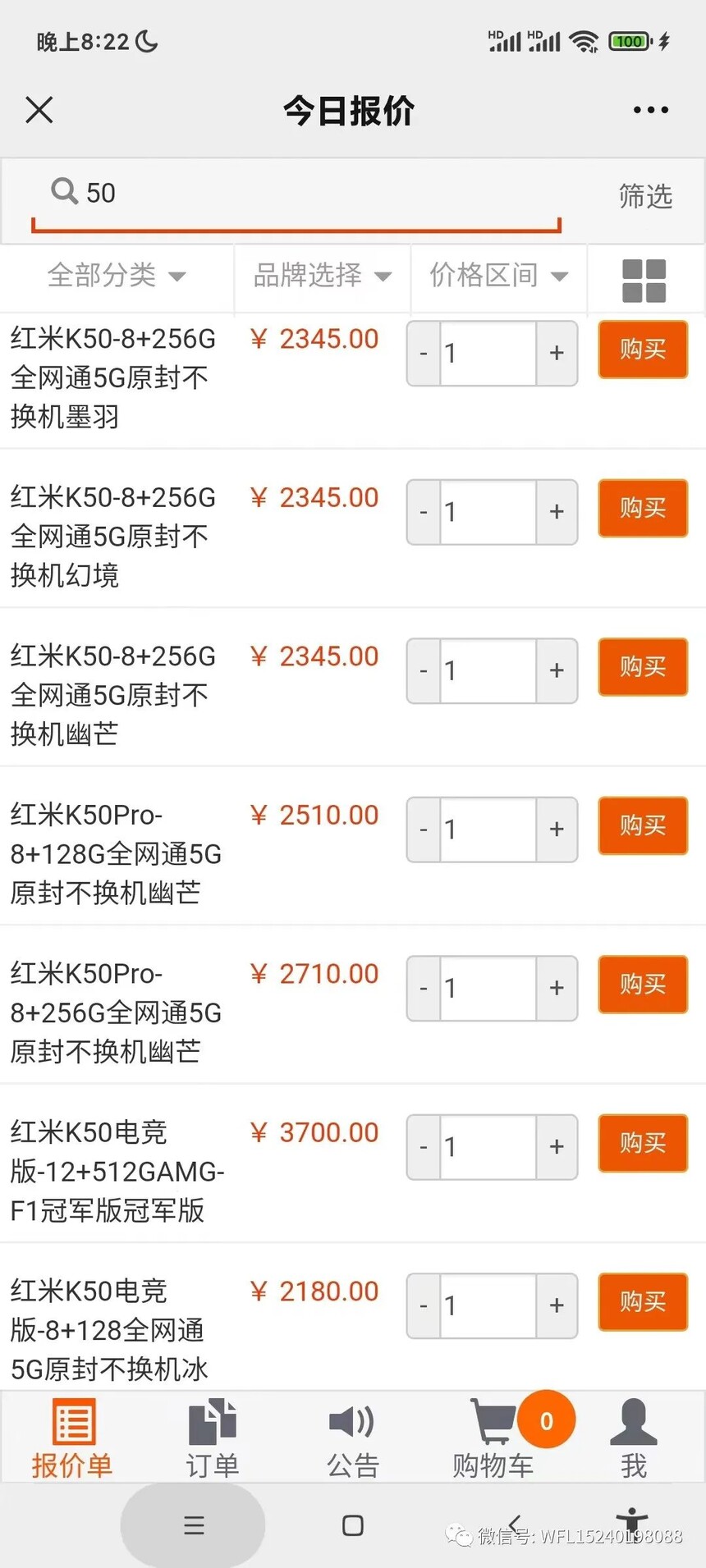The width and height of the screenshot is (706, 1568).
Task: Close the 今日报价 page
Action: click(39, 109)
